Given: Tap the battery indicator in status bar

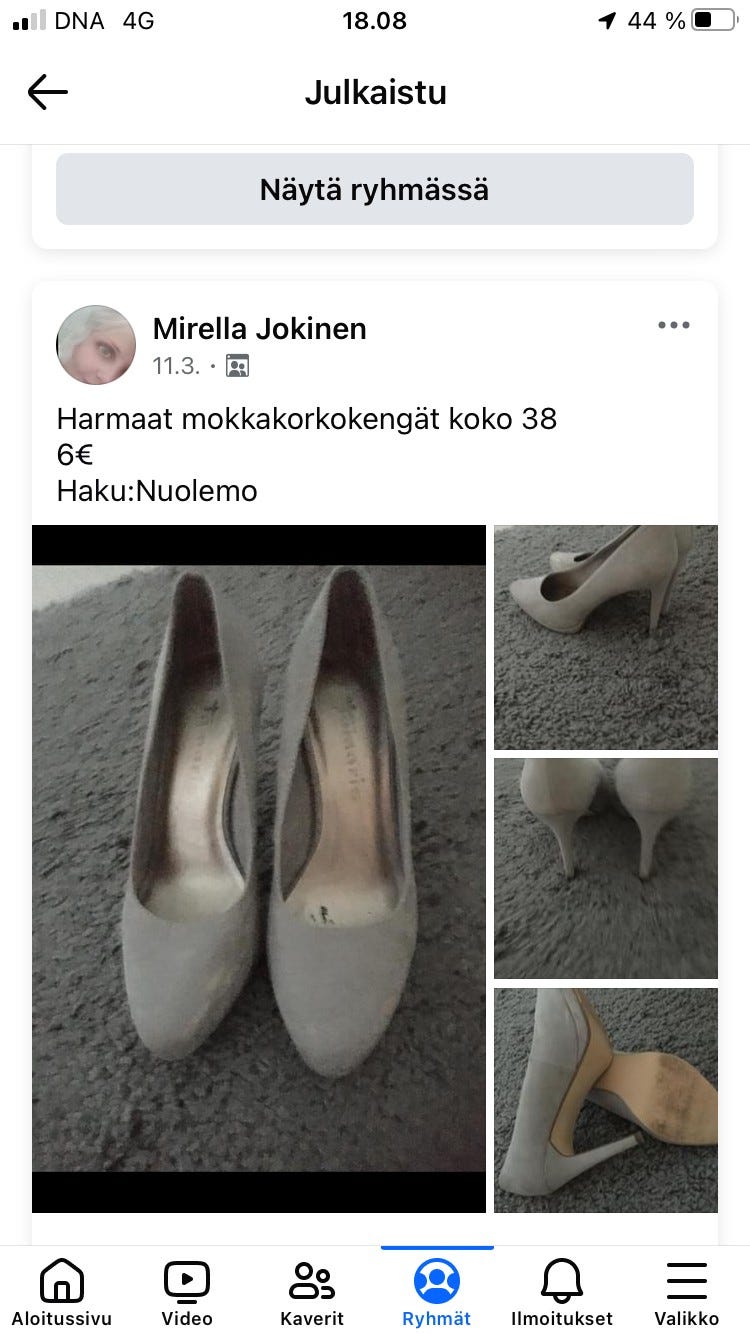Looking at the screenshot, I should point(712,20).
